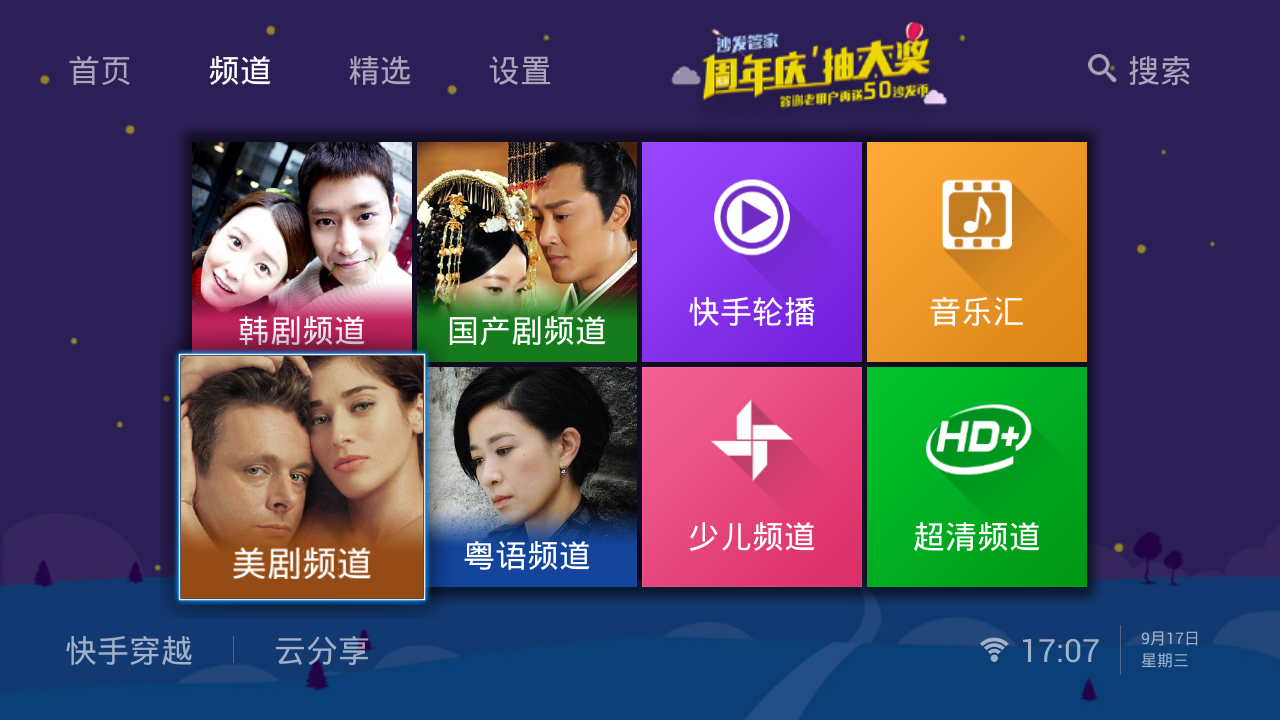Open 云分享

[322, 651]
